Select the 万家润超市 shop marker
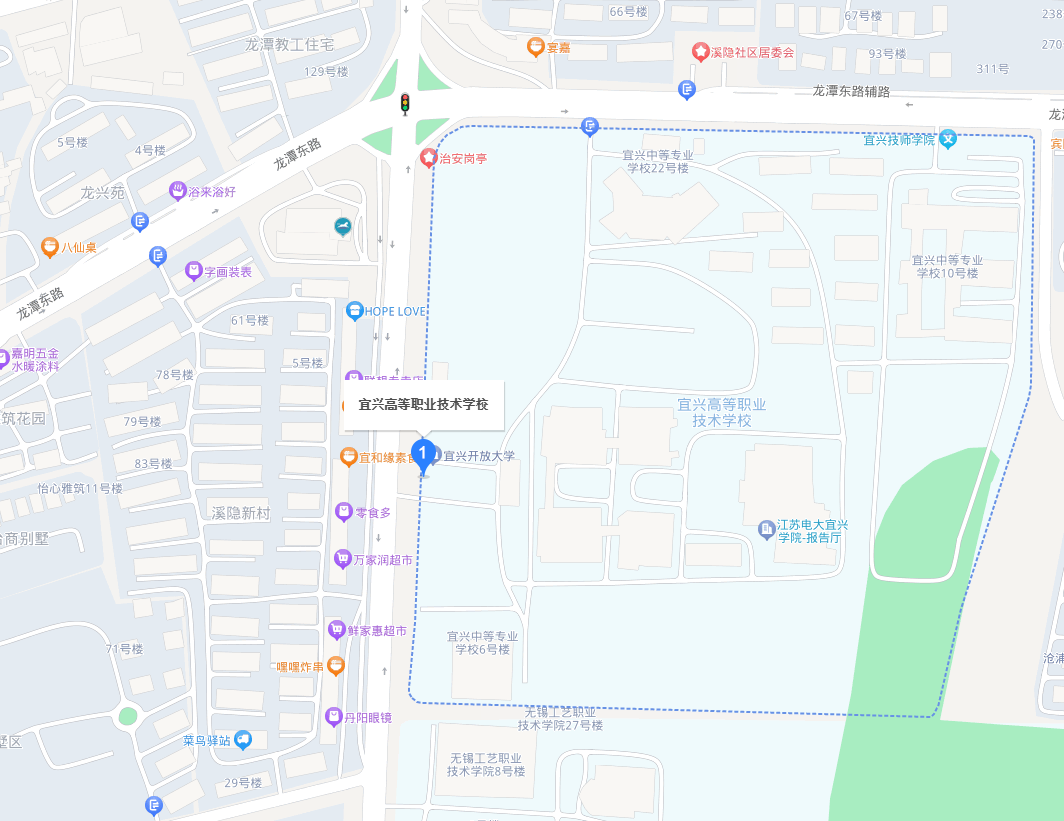Image resolution: width=1064 pixels, height=821 pixels. [x=343, y=560]
